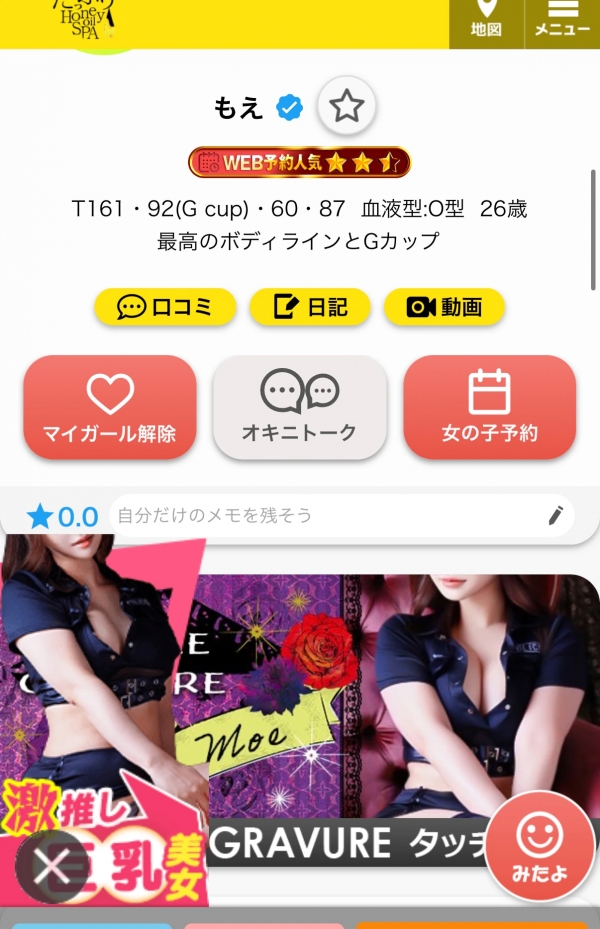This screenshot has width=600, height=929.
Task: Open the メニュー hamburger menu
Action: tap(563, 20)
